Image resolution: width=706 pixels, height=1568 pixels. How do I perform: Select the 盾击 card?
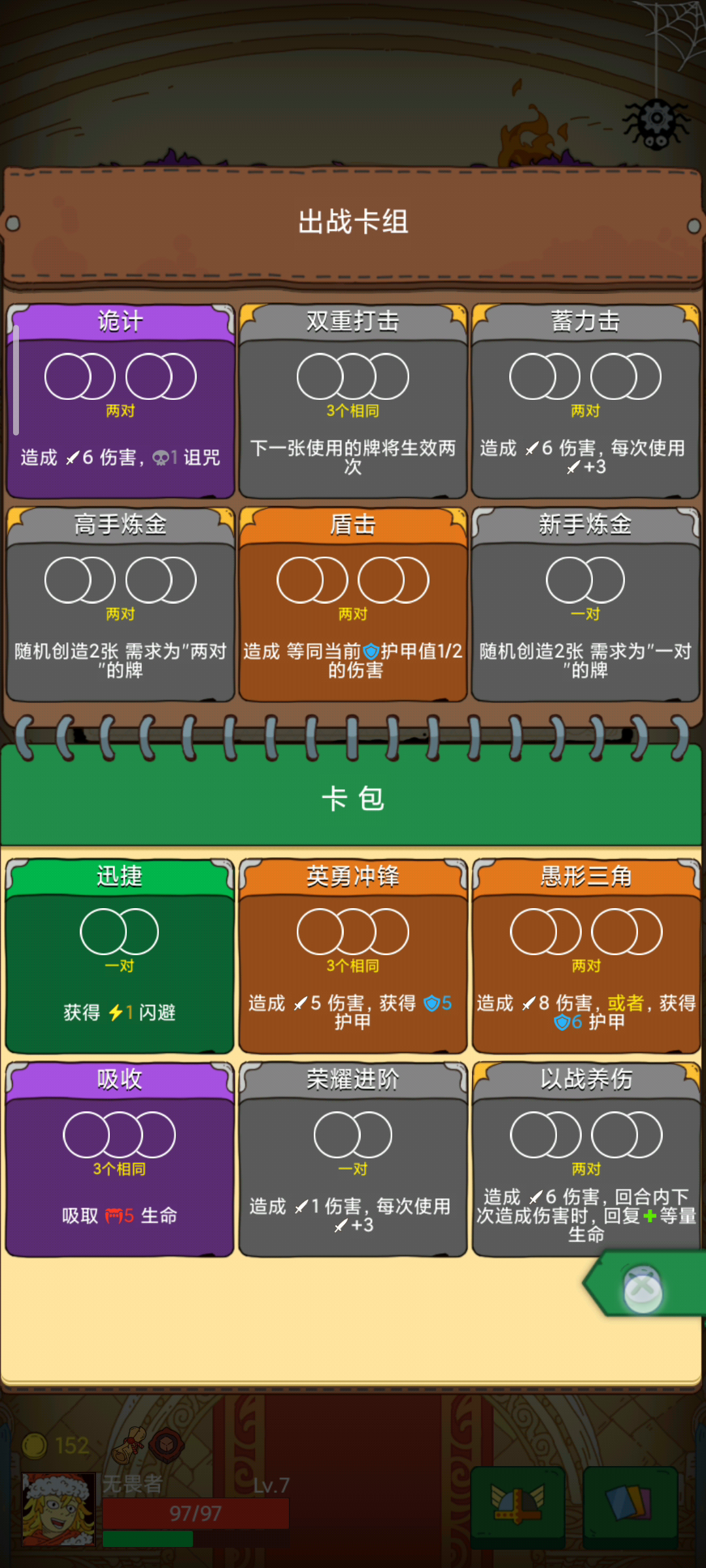(x=353, y=604)
